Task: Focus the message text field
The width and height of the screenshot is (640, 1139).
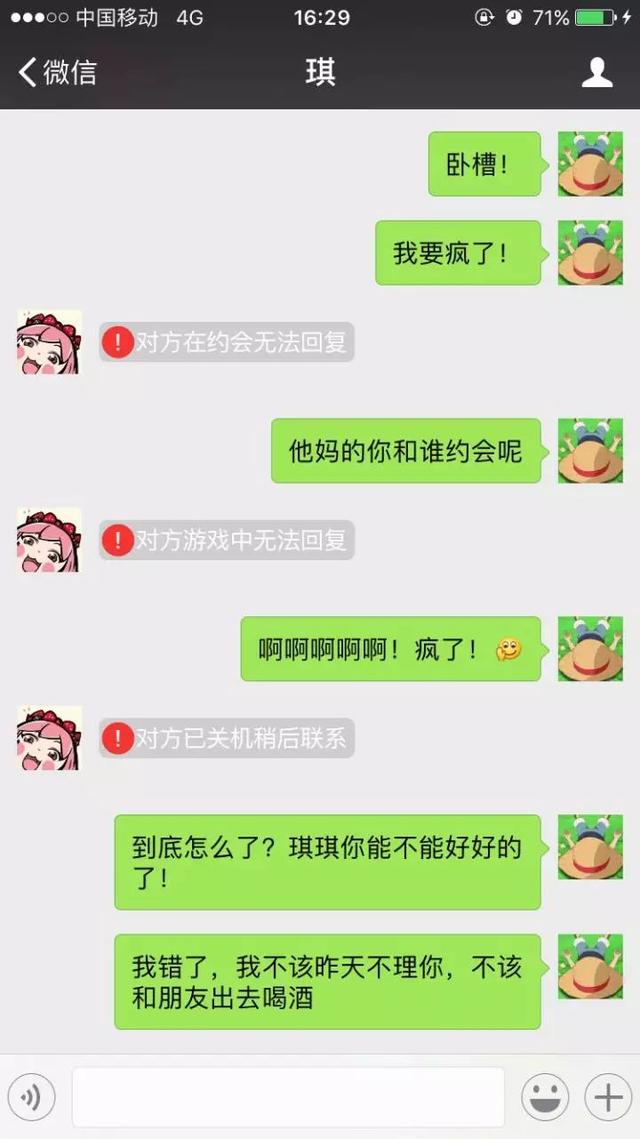Action: pyautogui.click(x=288, y=1097)
